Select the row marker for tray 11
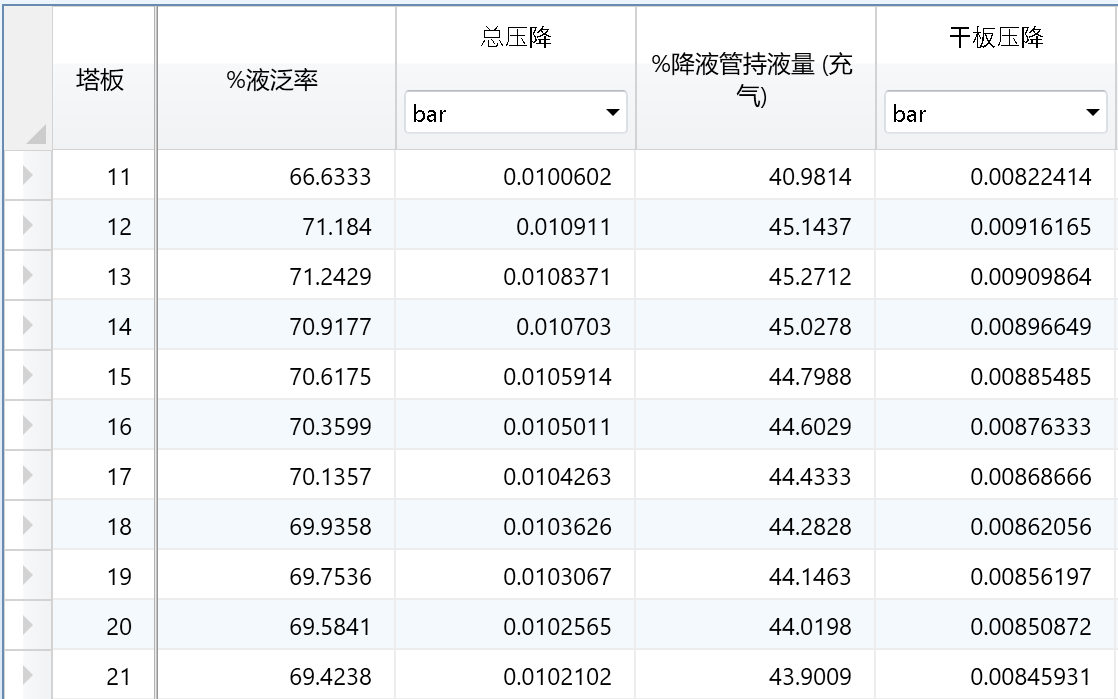Screen dimensions: 1118x699 [27, 177]
